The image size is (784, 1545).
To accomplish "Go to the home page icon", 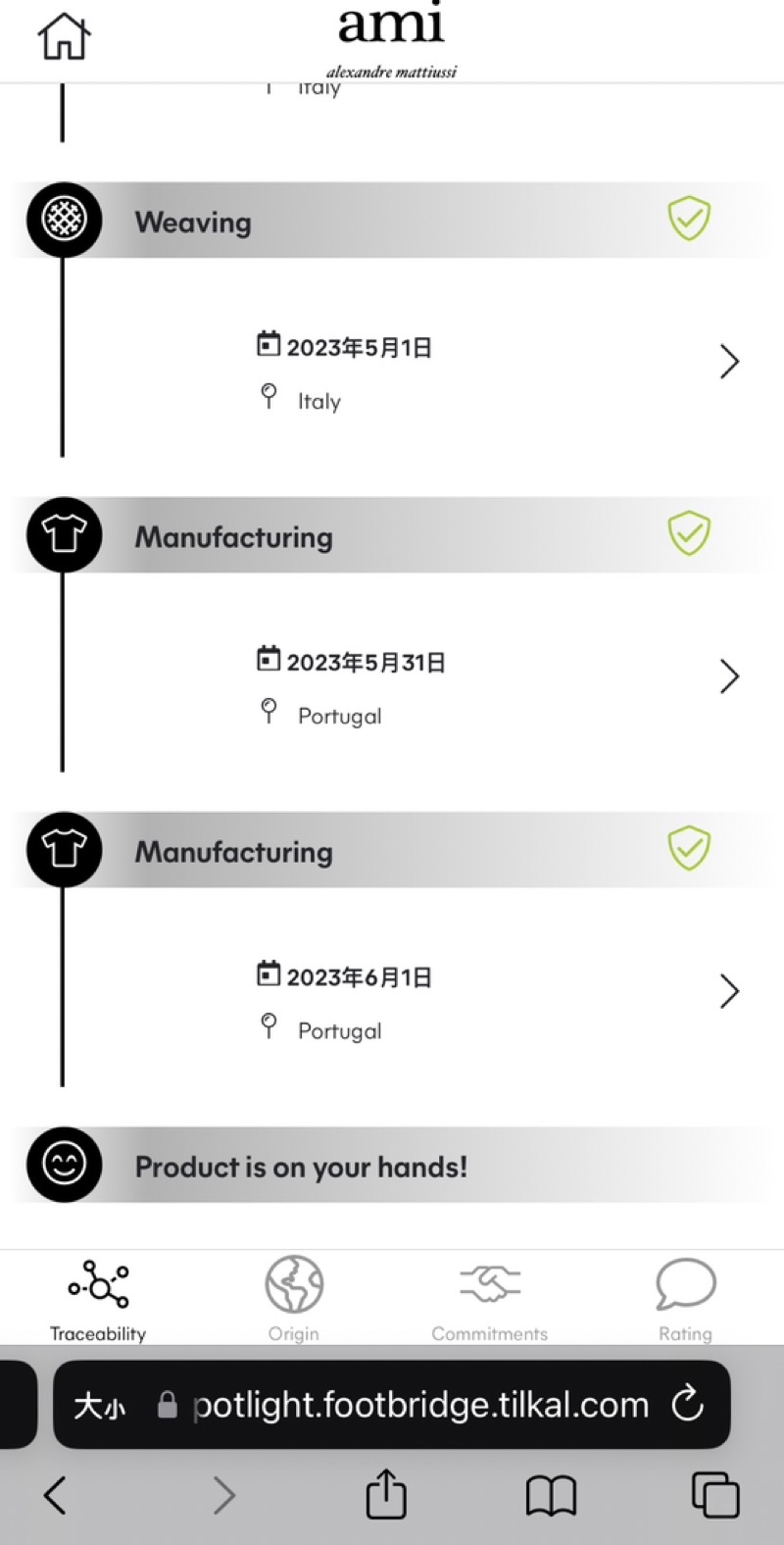I will pyautogui.click(x=64, y=36).
